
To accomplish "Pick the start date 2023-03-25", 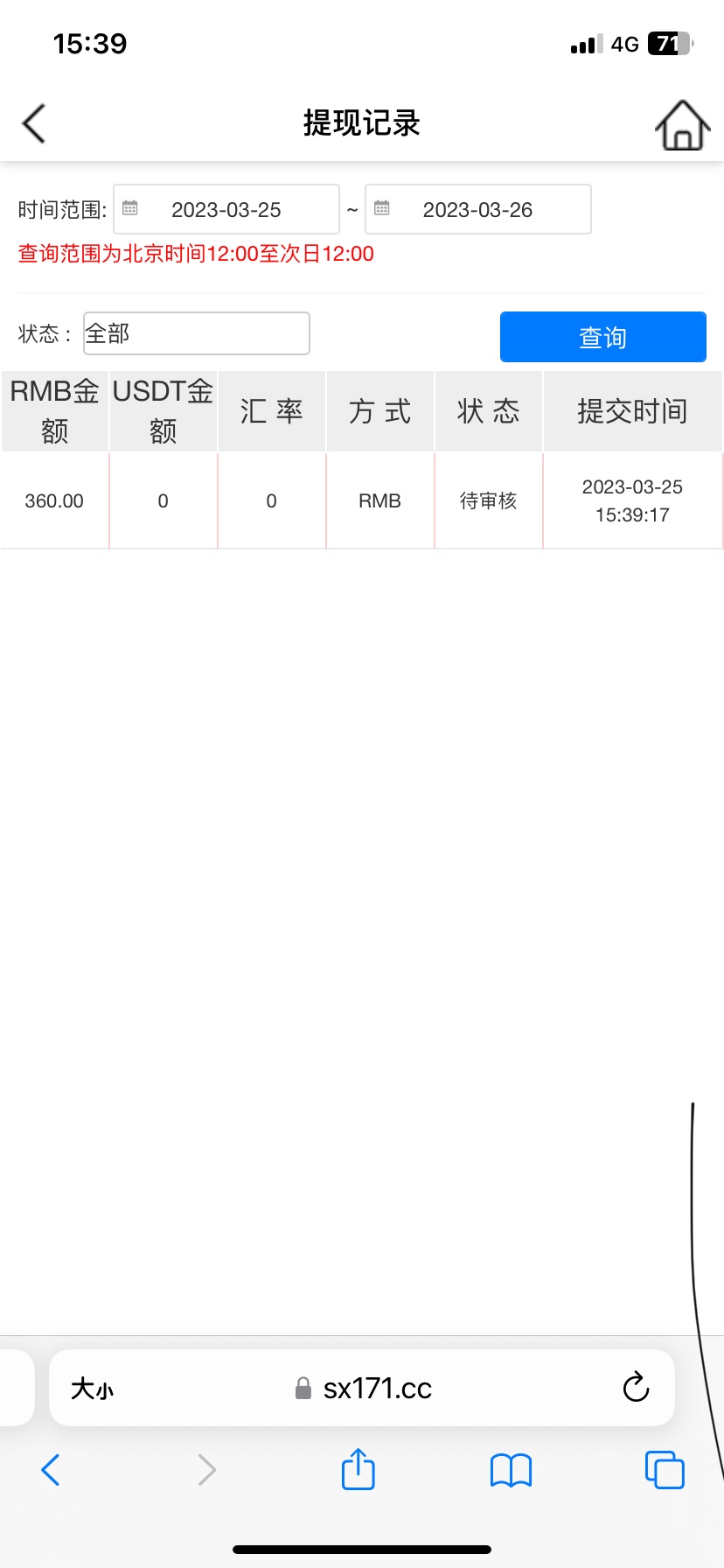I will 226,210.
